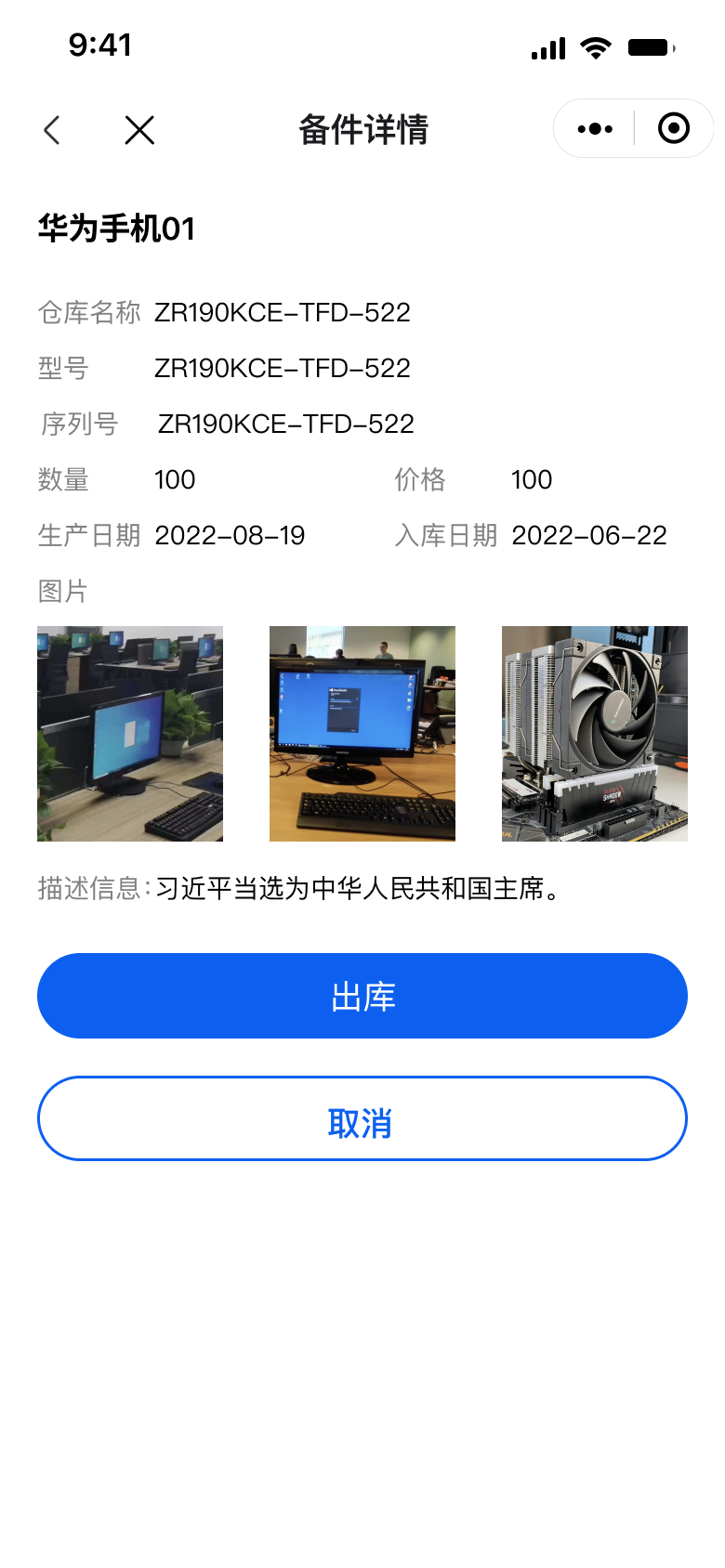Tap the 取消 button
The width and height of the screenshot is (725, 1568).
362,1118
